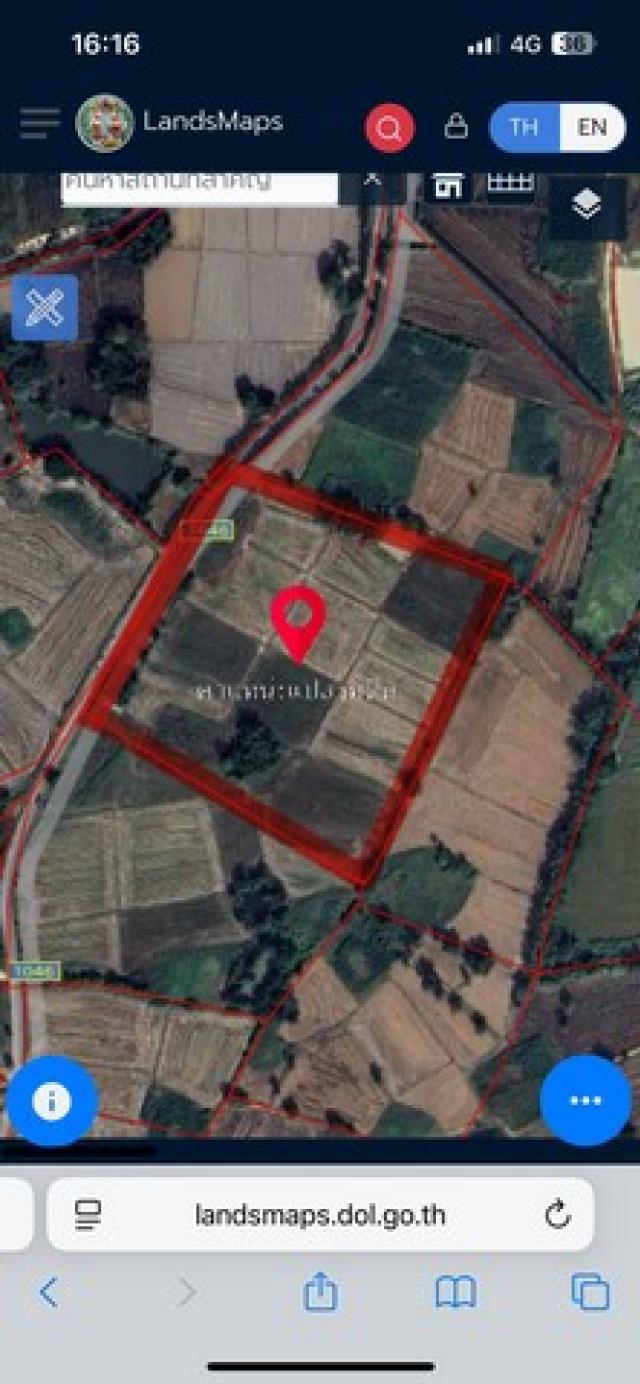Open the page settings reader icon

point(88,1215)
